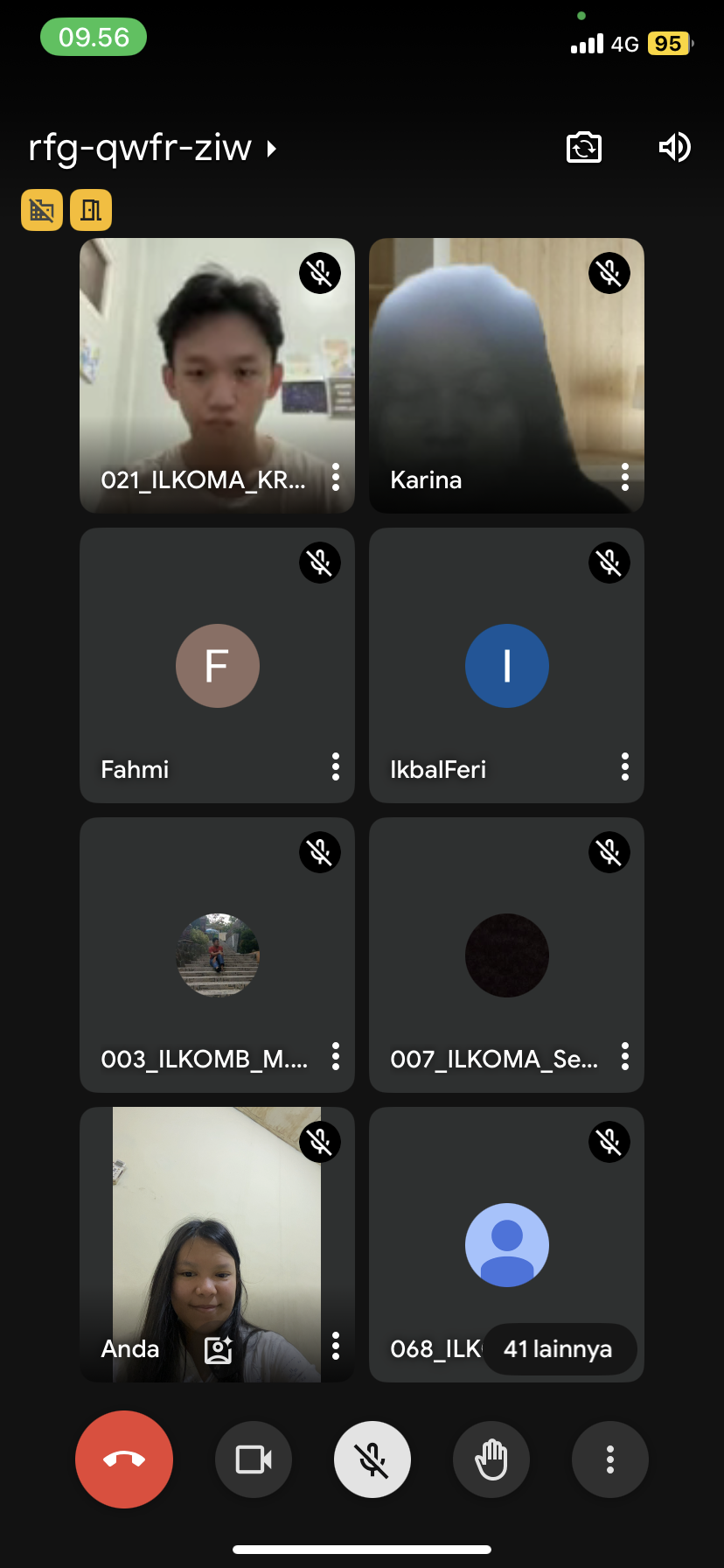Select Karina's video tile
This screenshot has width=724, height=1568.
click(506, 367)
